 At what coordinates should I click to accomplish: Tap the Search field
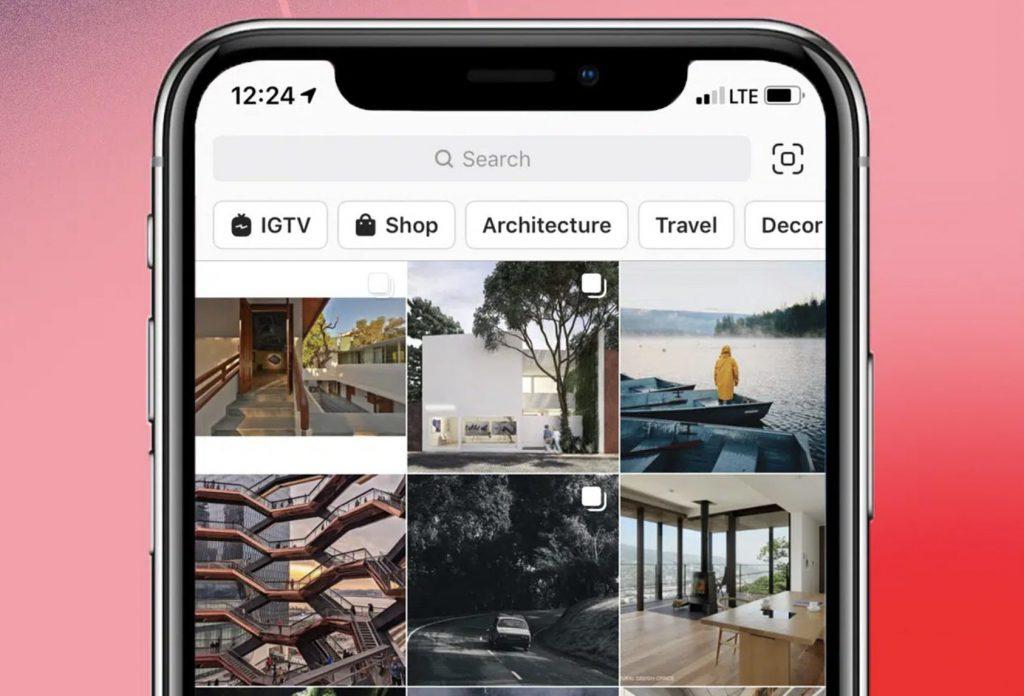pyautogui.click(x=482, y=159)
